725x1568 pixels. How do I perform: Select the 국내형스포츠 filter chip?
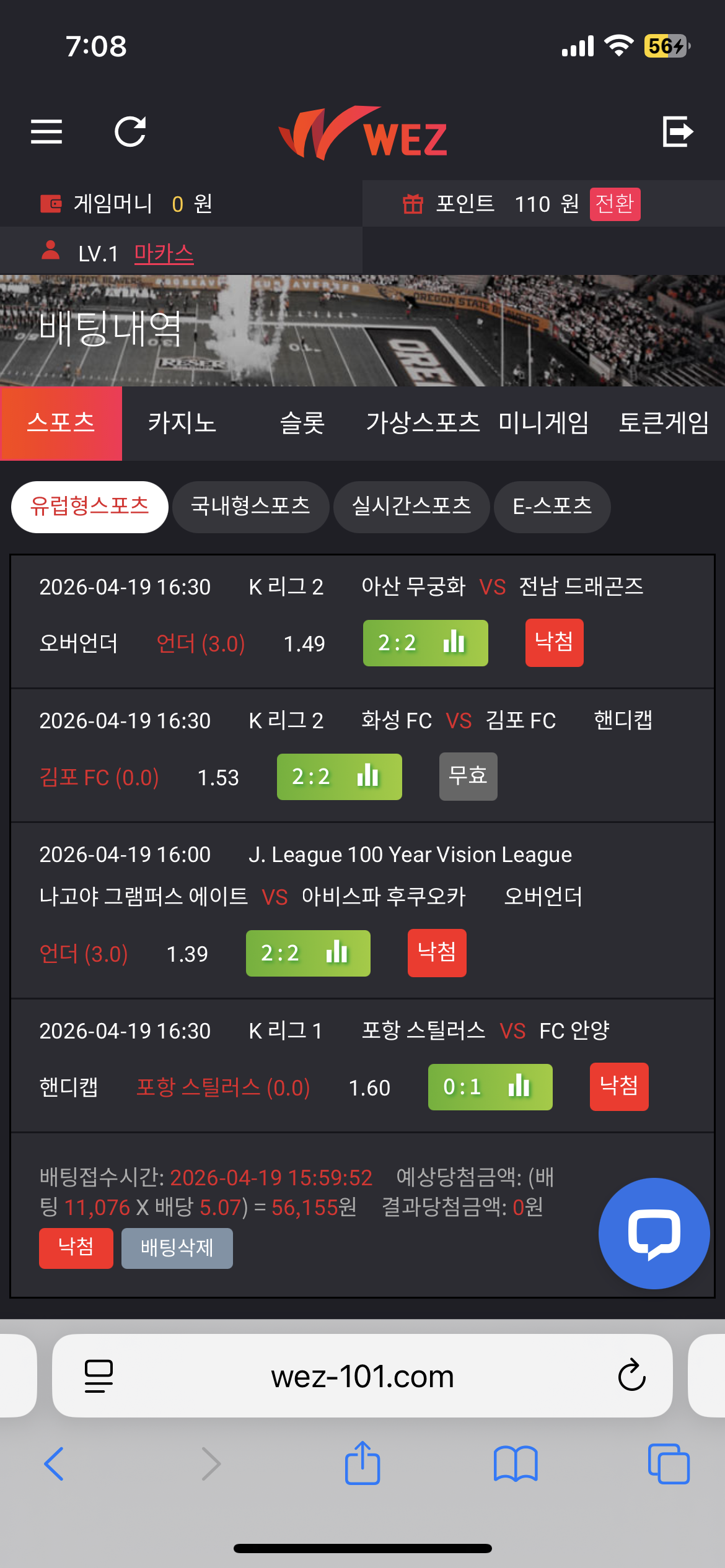[250, 507]
